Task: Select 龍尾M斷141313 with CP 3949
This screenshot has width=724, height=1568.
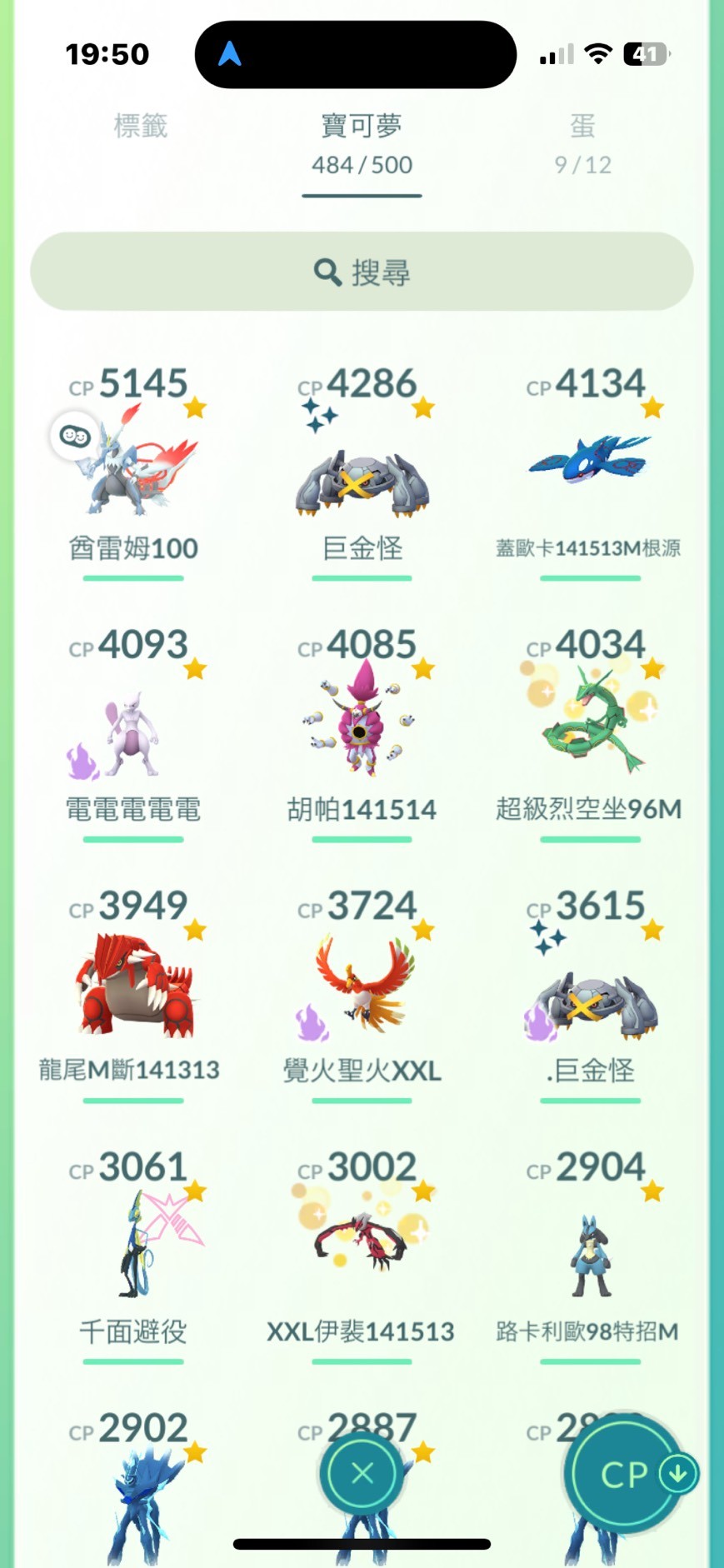Action: click(133, 991)
